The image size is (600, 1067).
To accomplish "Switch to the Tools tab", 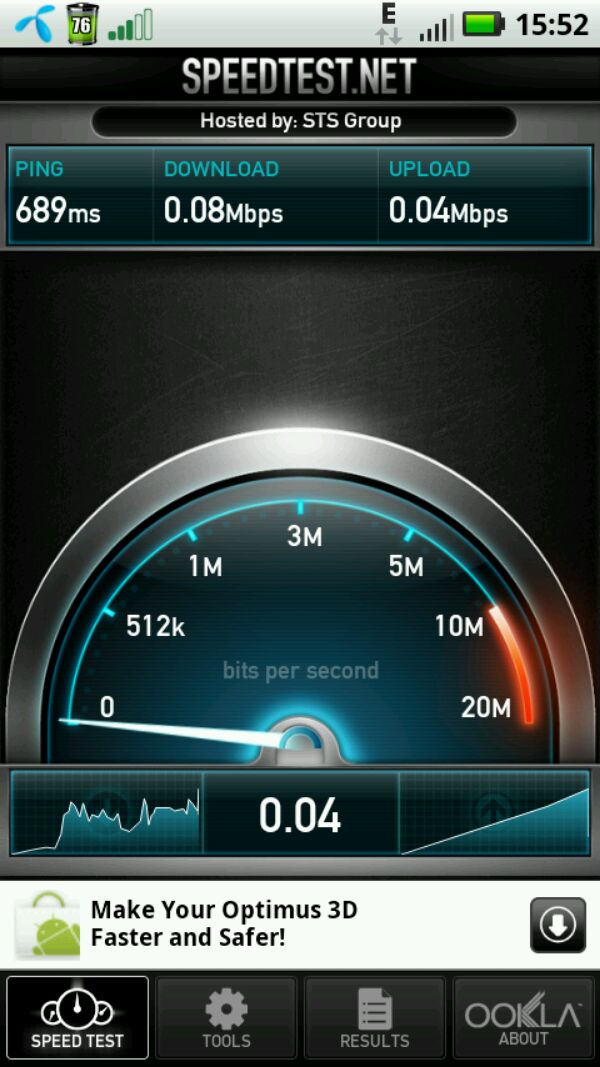I will click(x=226, y=1018).
